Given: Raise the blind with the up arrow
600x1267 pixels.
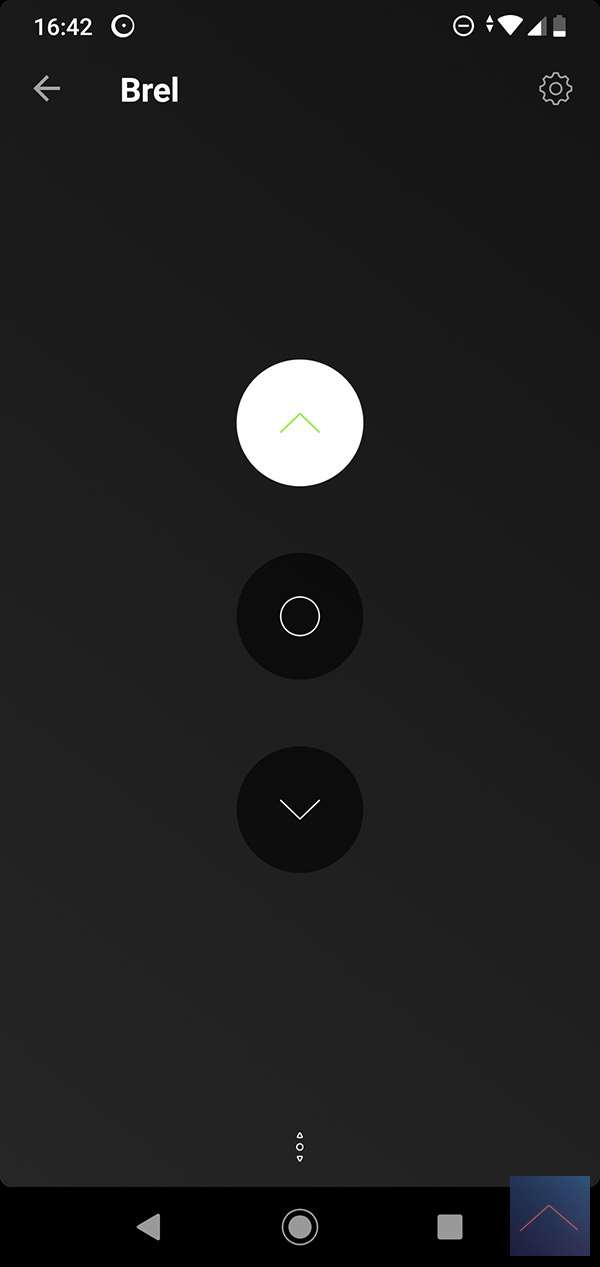Looking at the screenshot, I should (x=300, y=423).
